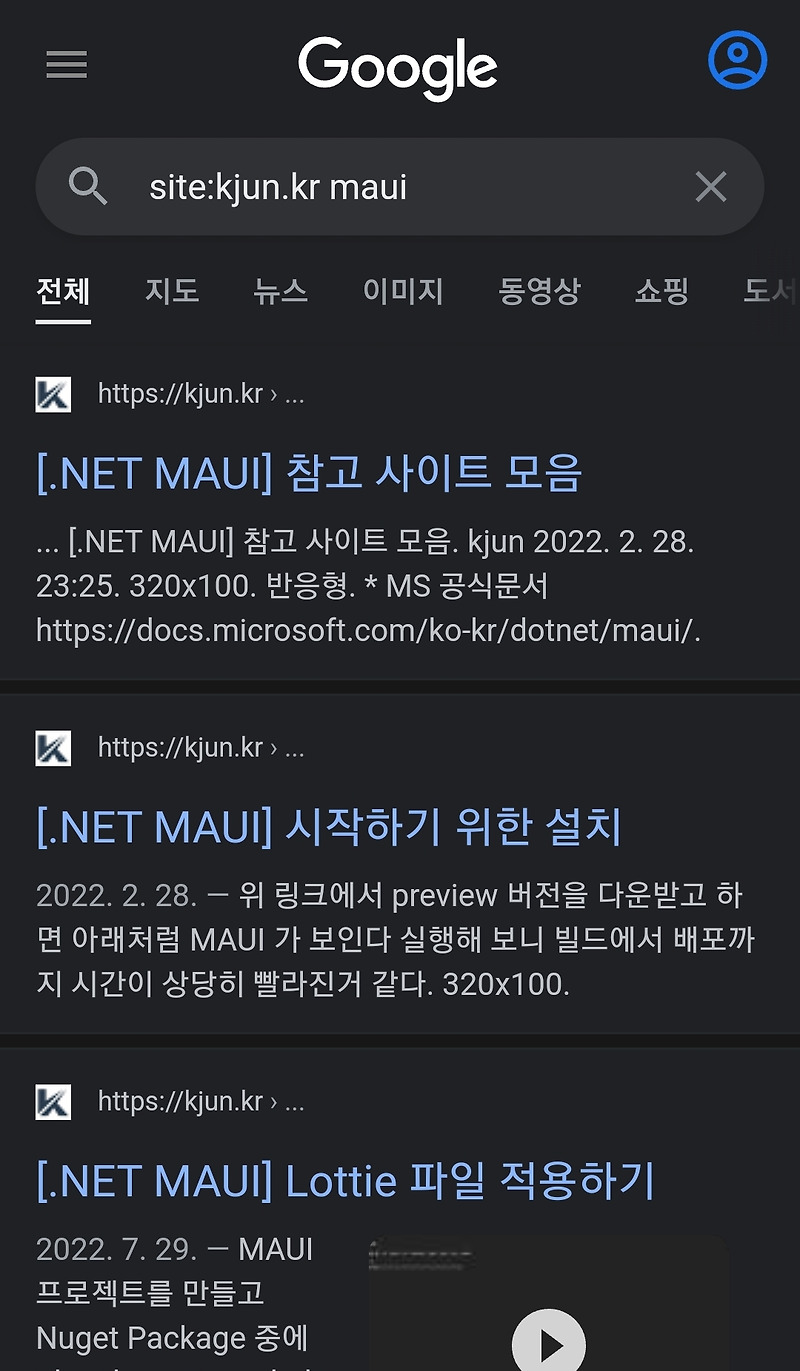Play the video thumbnail in the Lottie result
Image resolution: width=800 pixels, height=1371 pixels.
[x=550, y=1340]
